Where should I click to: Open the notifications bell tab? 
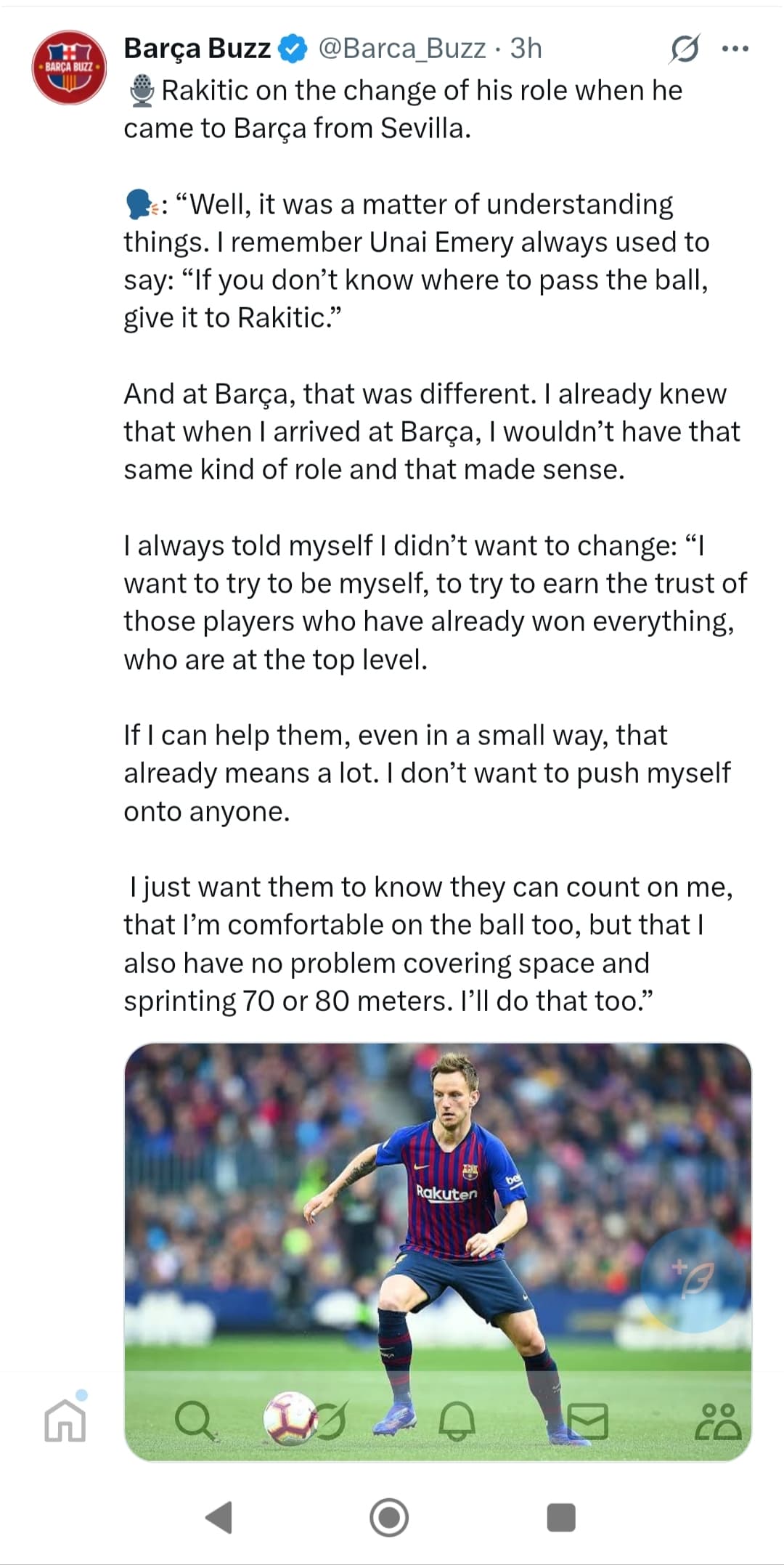tap(457, 1420)
